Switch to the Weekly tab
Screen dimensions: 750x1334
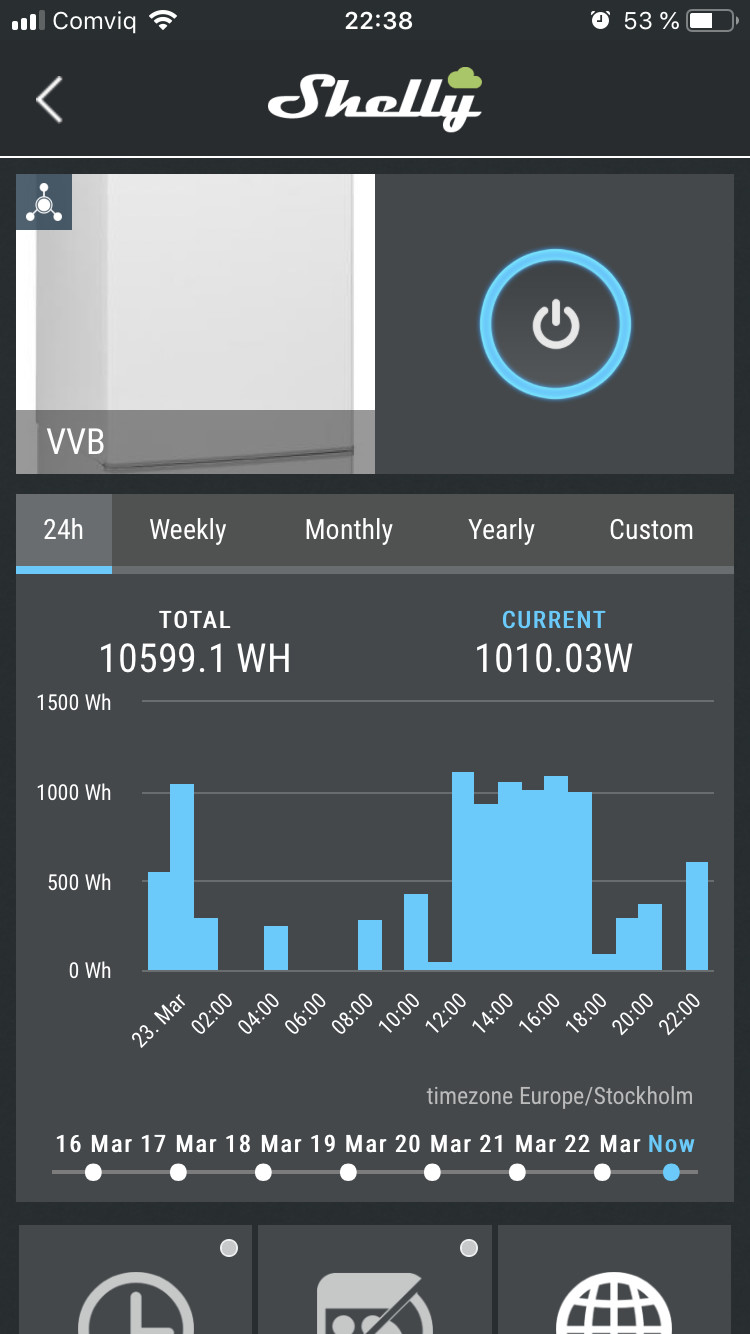coord(188,530)
